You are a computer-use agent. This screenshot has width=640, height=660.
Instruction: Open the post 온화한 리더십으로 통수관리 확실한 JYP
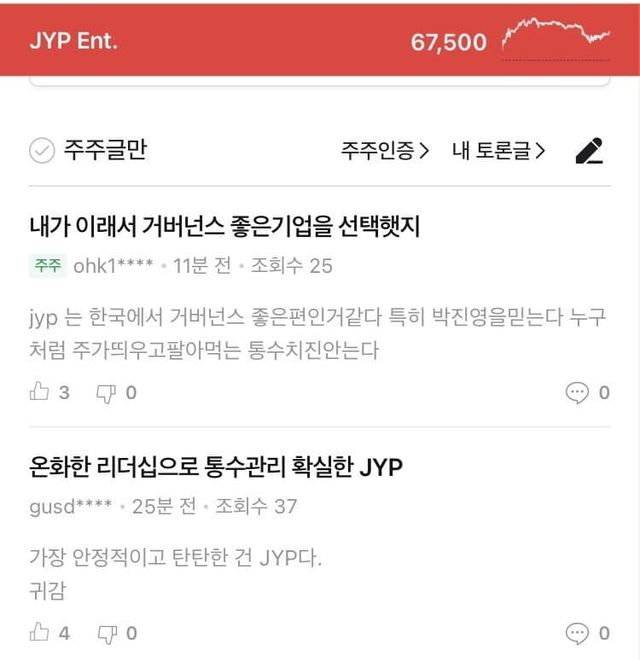coord(216,467)
